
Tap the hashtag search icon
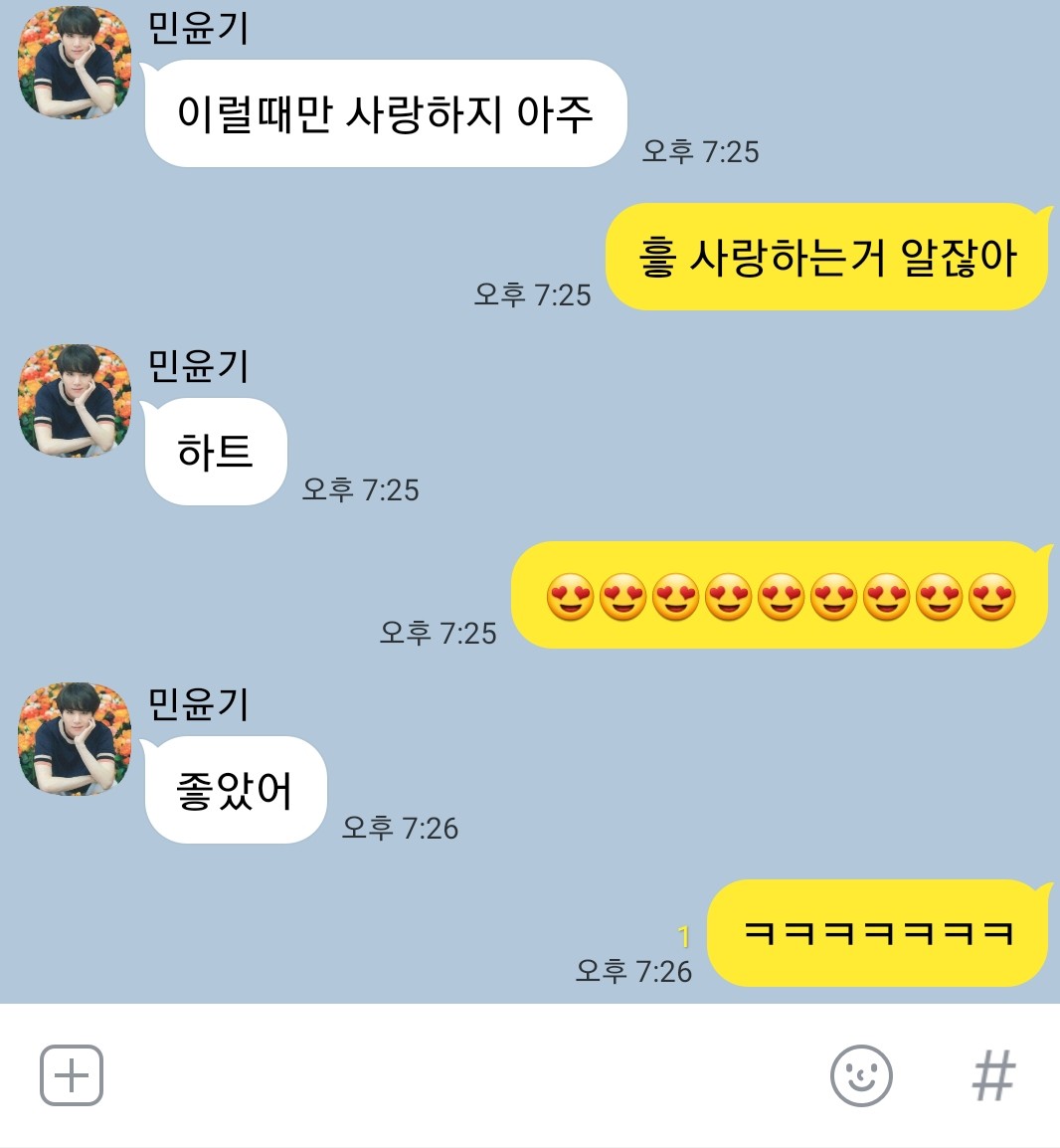click(x=993, y=1075)
